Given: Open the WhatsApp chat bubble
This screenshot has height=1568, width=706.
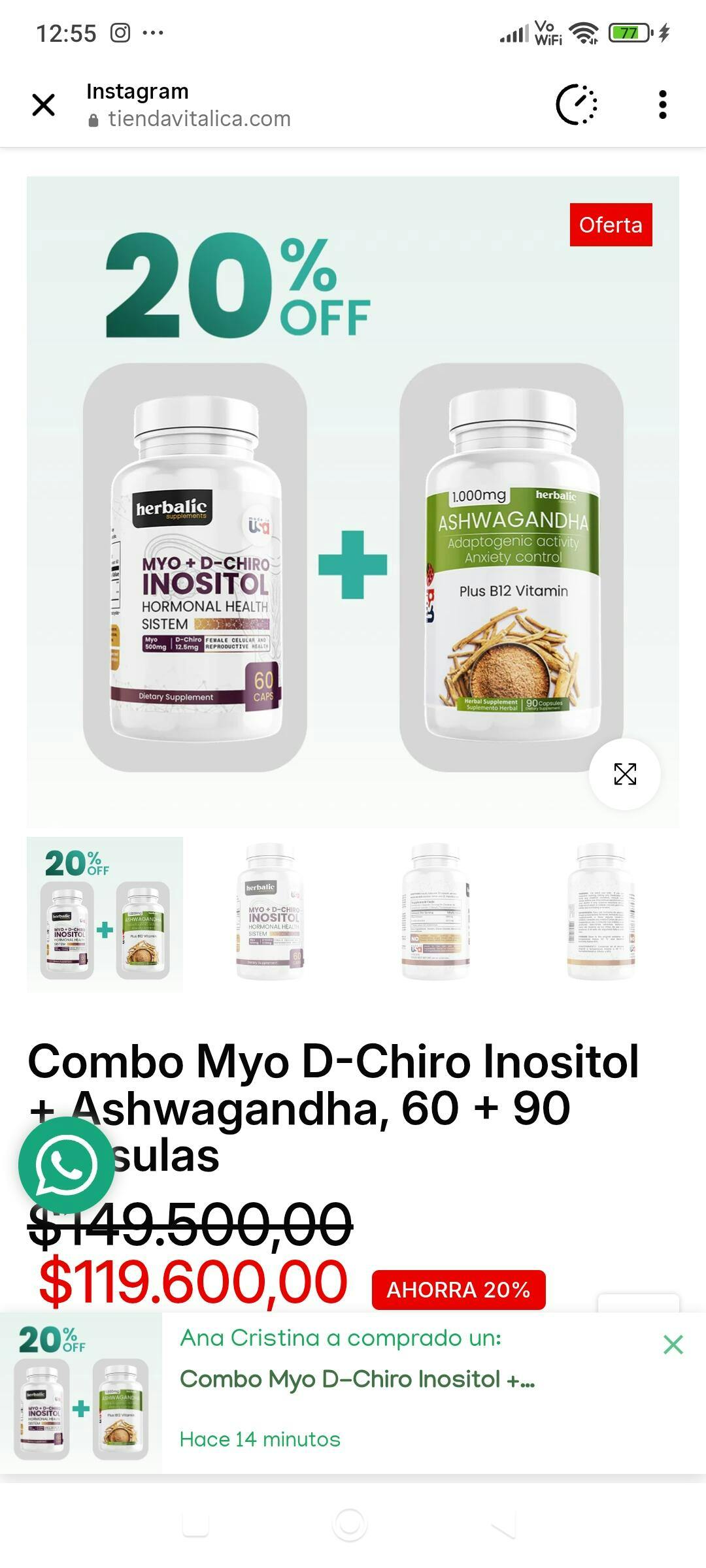Looking at the screenshot, I should point(66,1165).
